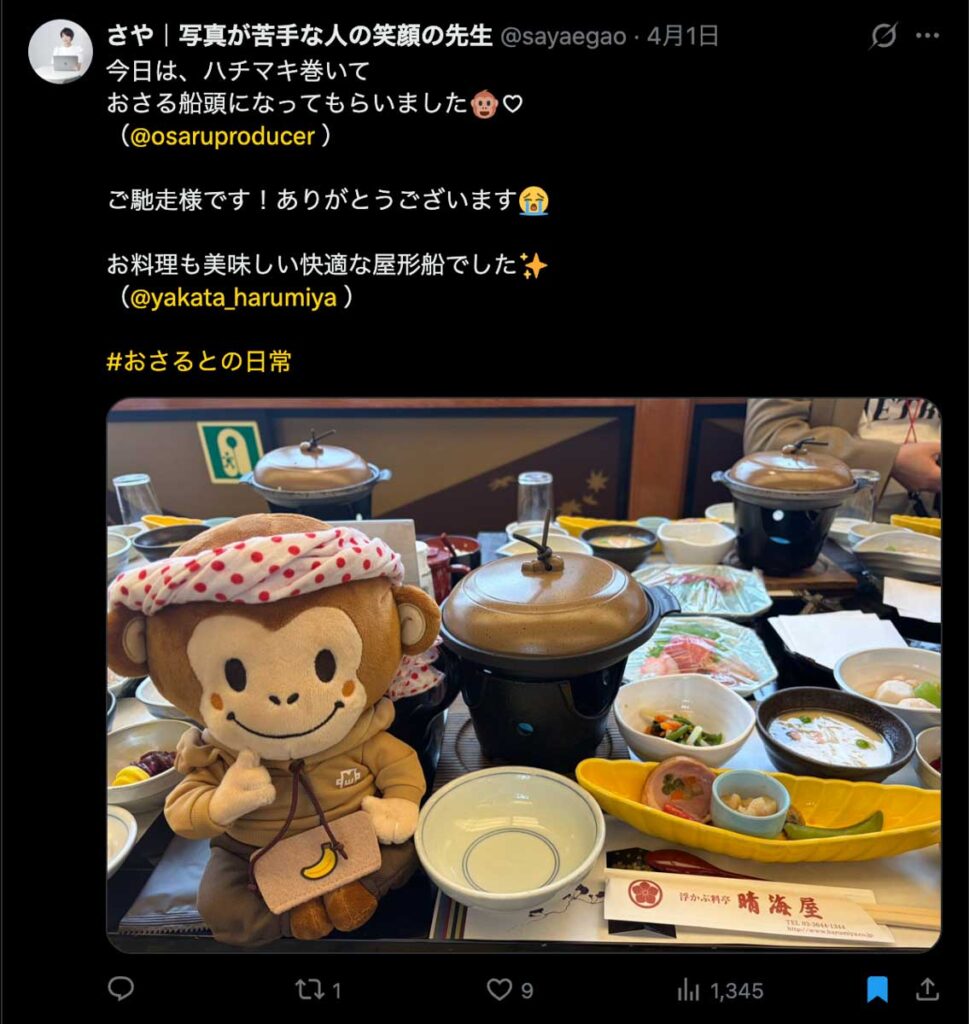Expand the monkey plush dinner photo
This screenshot has width=969, height=1024.
click(523, 674)
